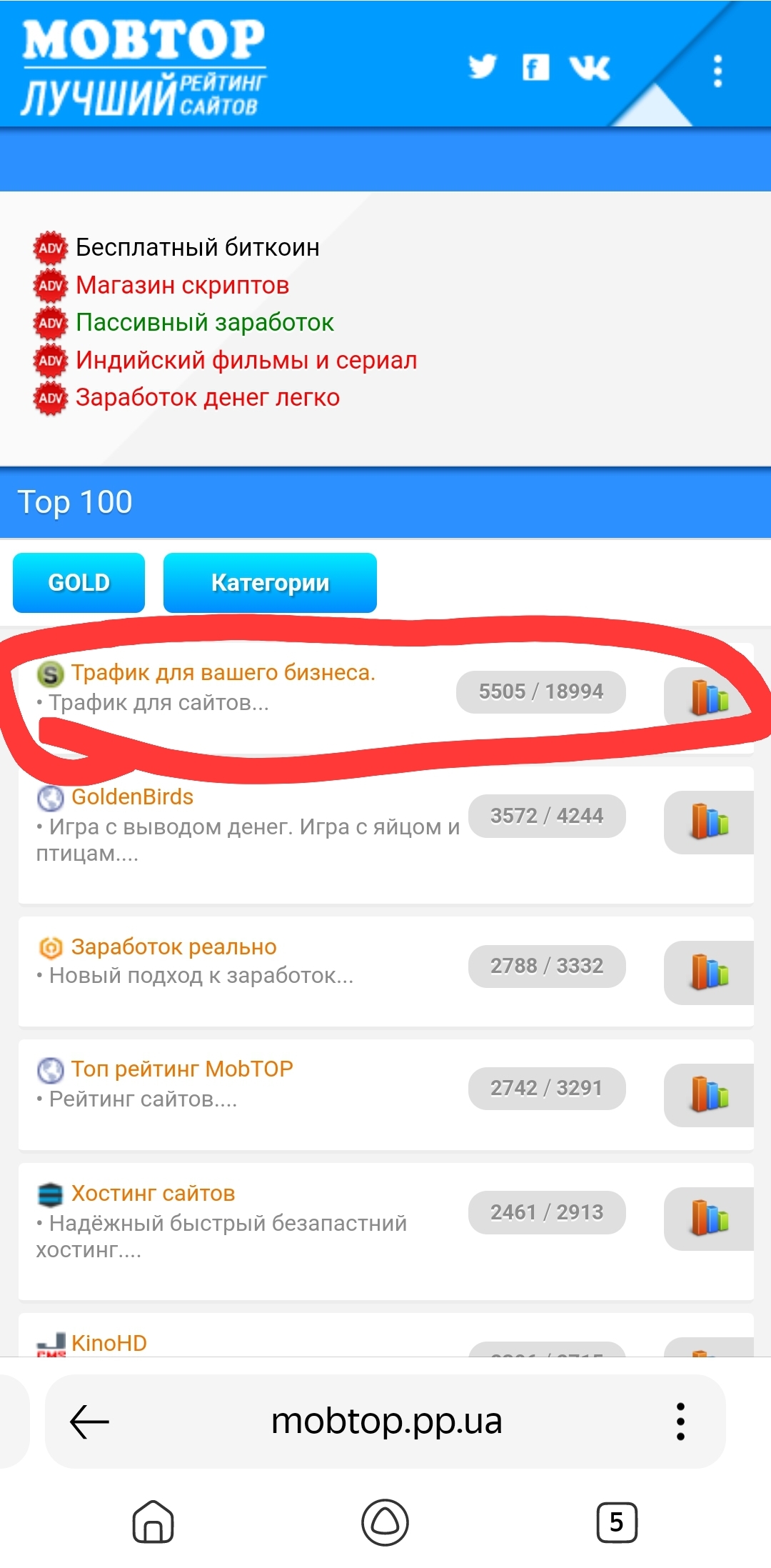Open the MobTop Facebook page
Image resolution: width=771 pixels, height=1568 pixels.
tap(535, 67)
